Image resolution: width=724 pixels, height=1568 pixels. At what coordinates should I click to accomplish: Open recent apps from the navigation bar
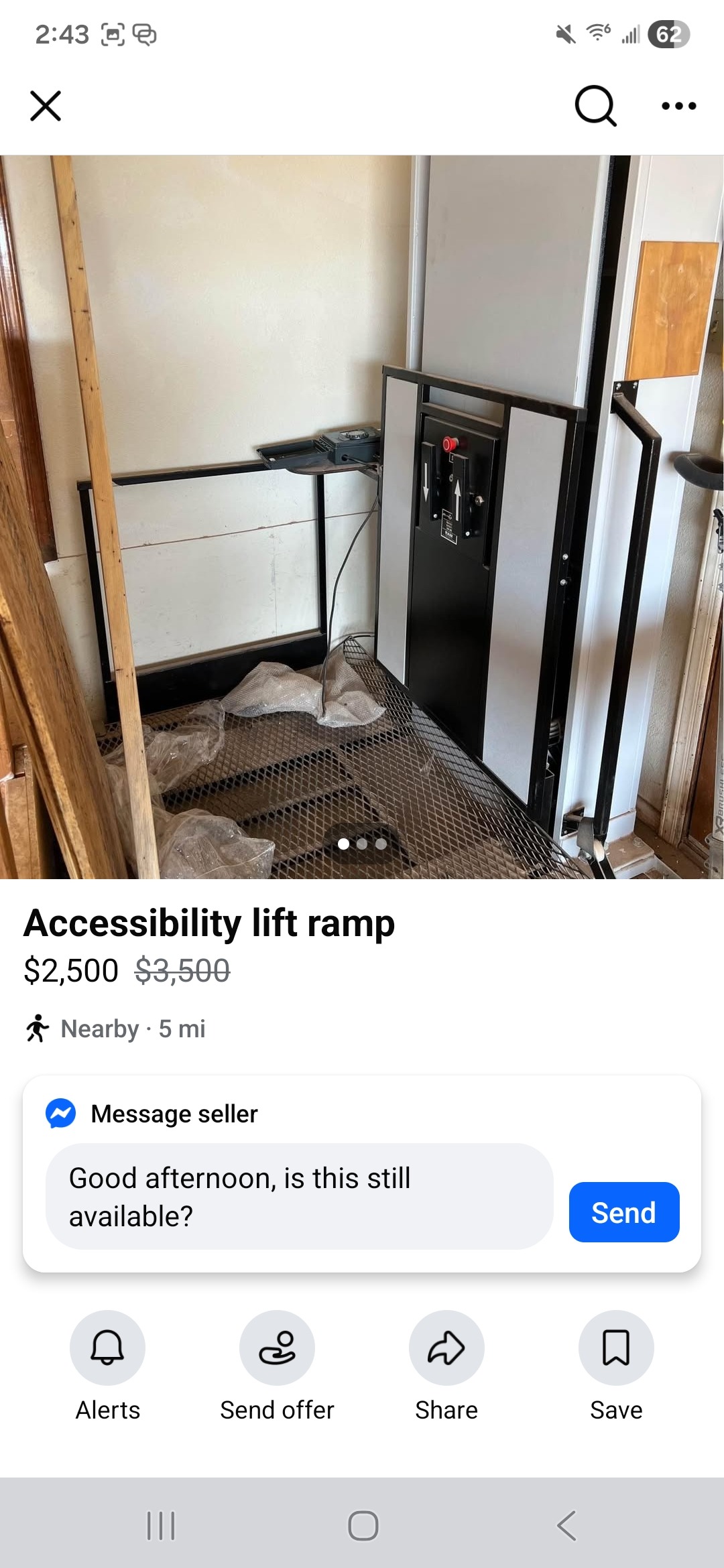click(161, 1526)
